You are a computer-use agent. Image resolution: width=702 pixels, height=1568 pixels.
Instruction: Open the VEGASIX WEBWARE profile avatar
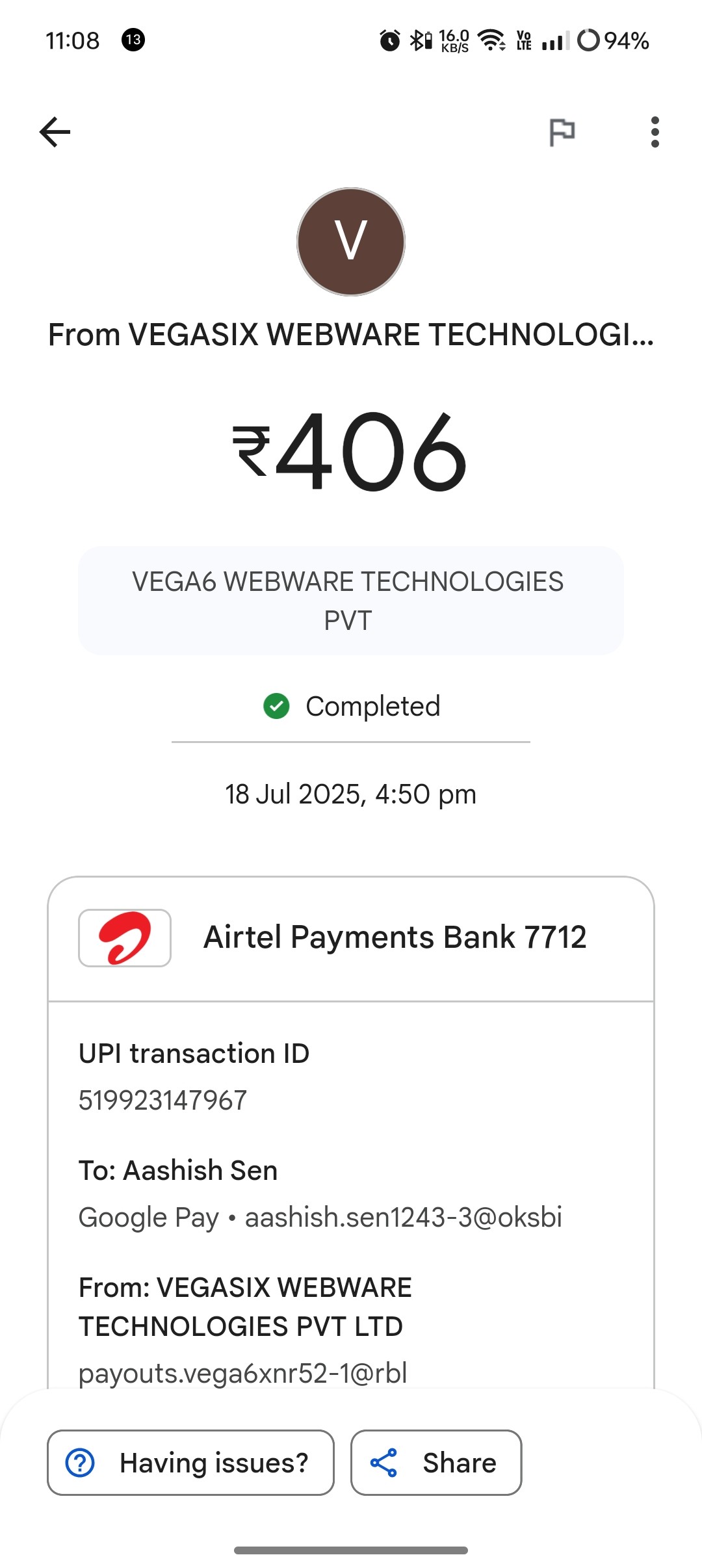[x=351, y=242]
